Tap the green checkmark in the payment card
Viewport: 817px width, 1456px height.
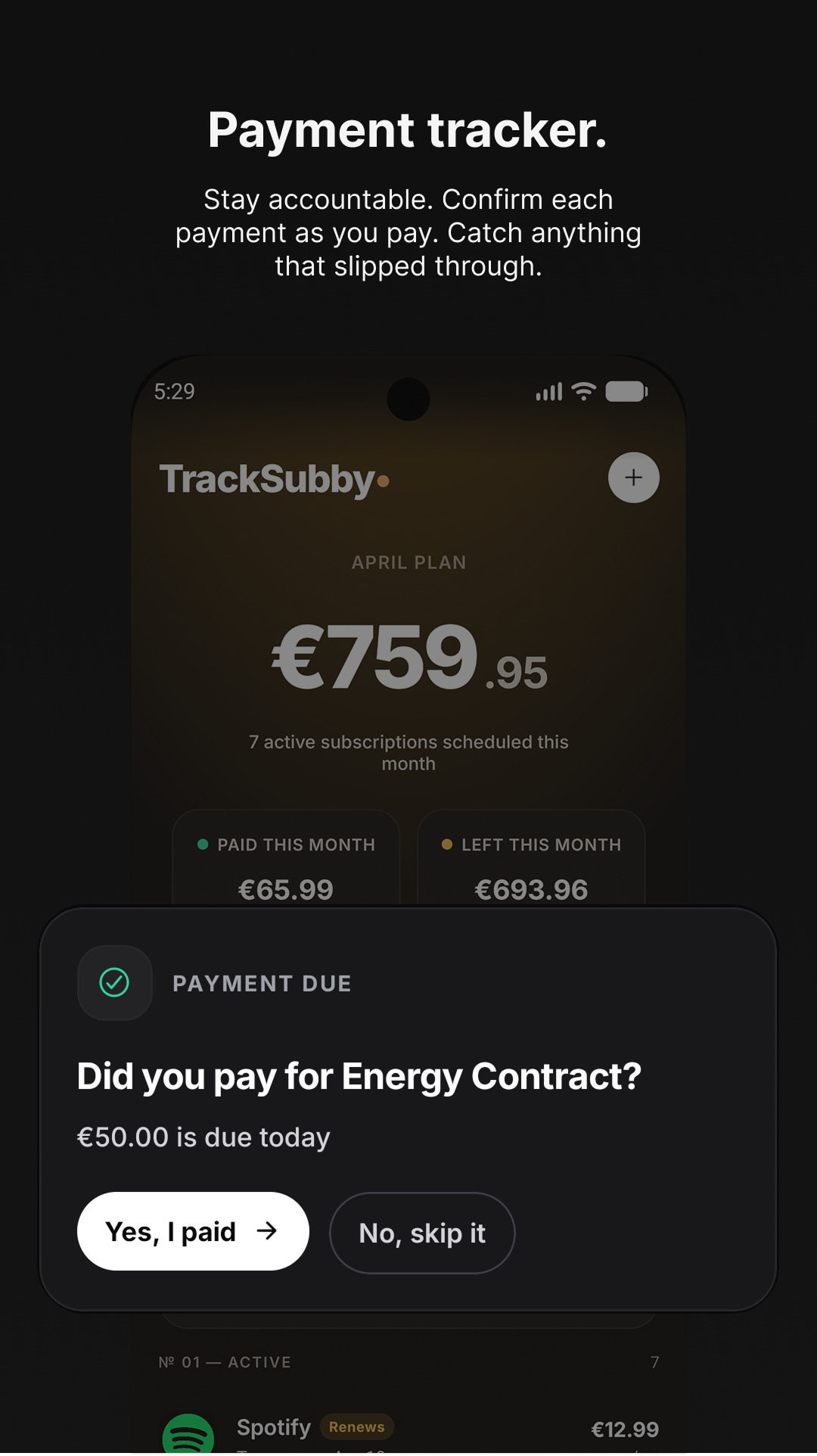[114, 982]
